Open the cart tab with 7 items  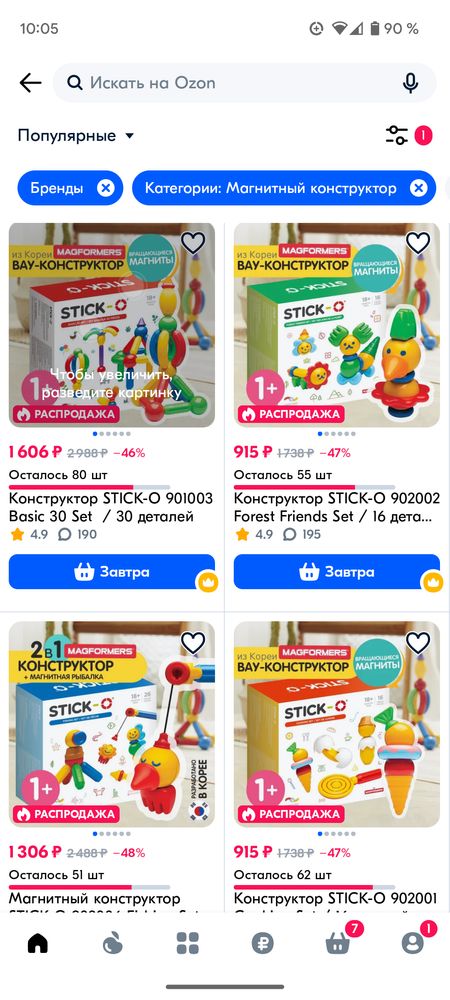(338, 943)
